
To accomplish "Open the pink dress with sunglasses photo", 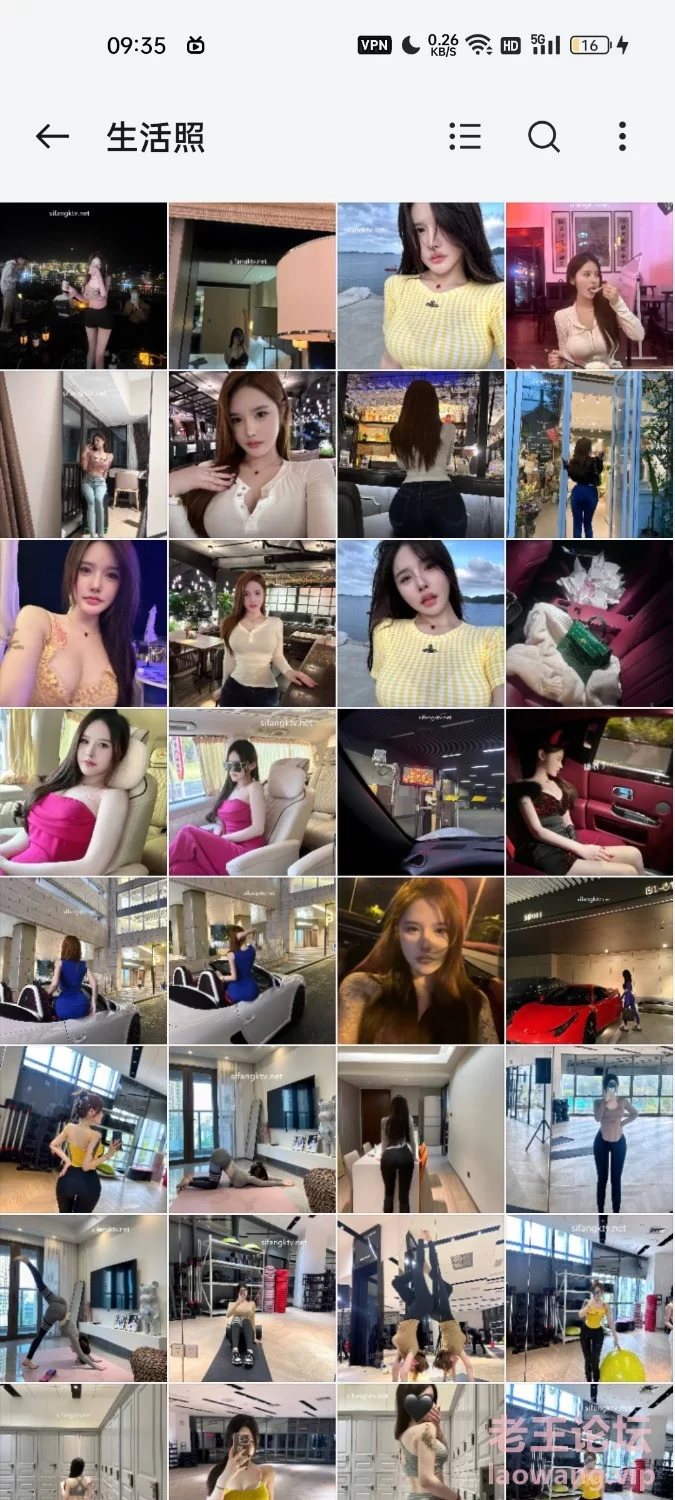I will click(251, 792).
